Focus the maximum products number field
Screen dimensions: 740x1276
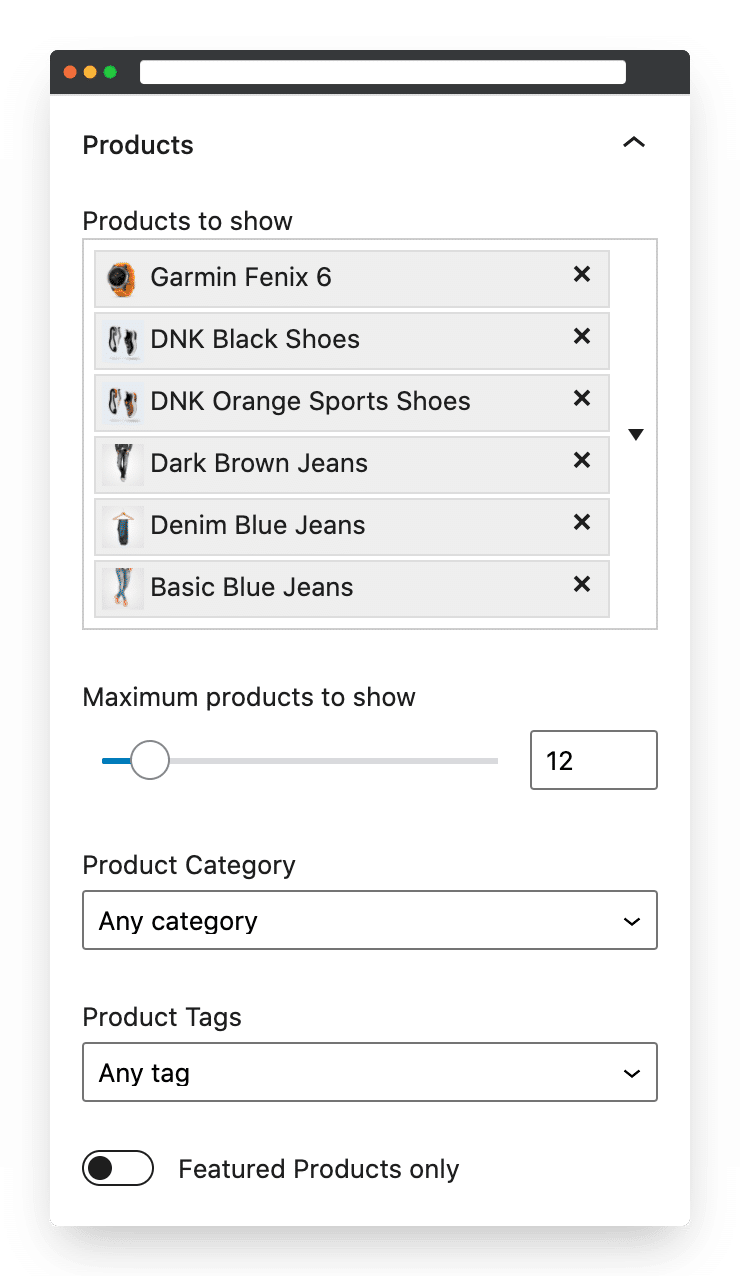pyautogui.click(x=594, y=760)
